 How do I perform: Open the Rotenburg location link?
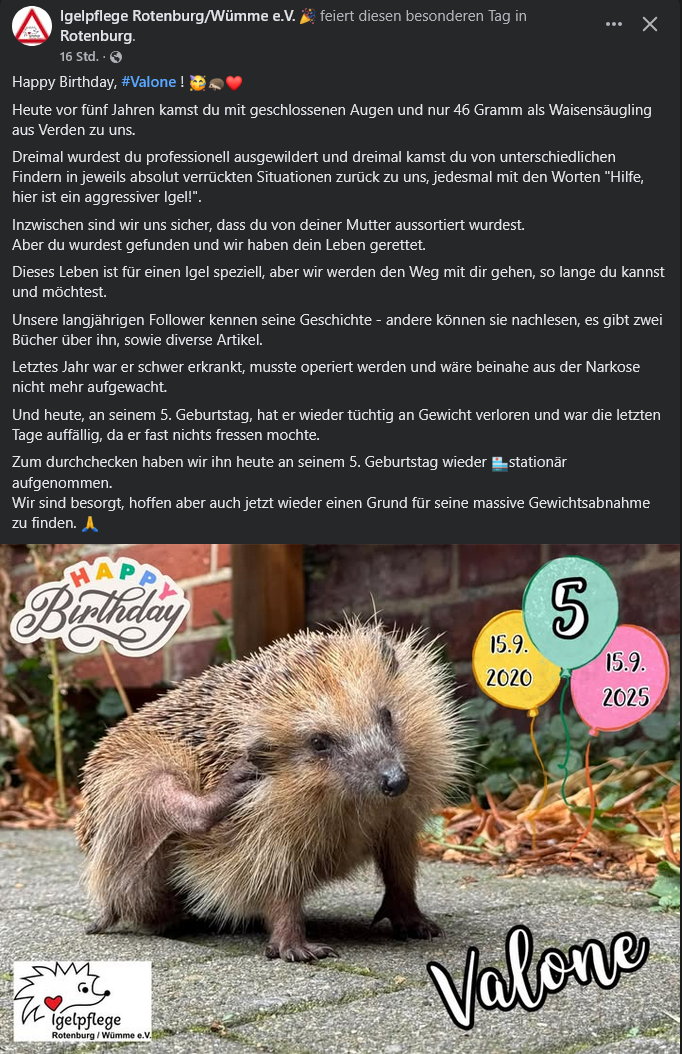pos(96,35)
